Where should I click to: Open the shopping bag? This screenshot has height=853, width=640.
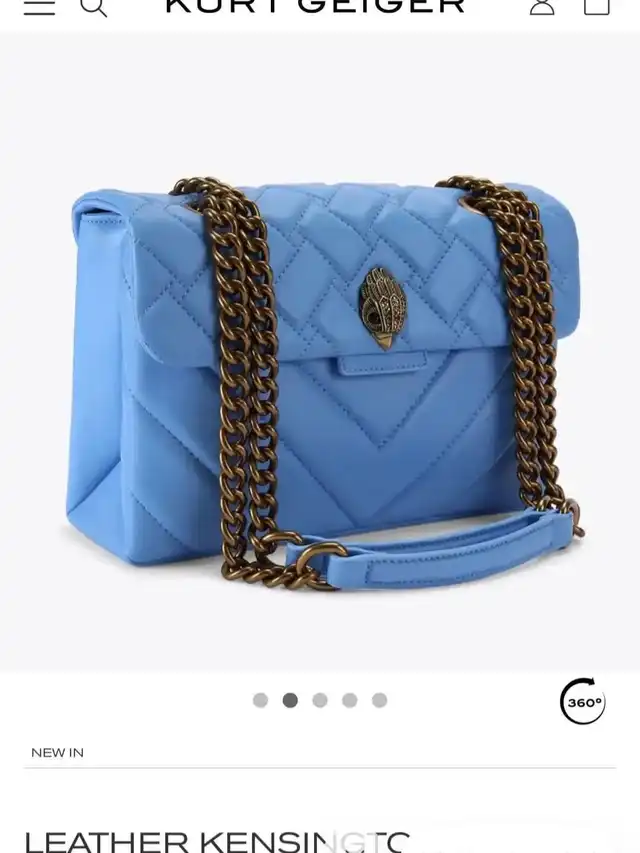[x=596, y=6]
